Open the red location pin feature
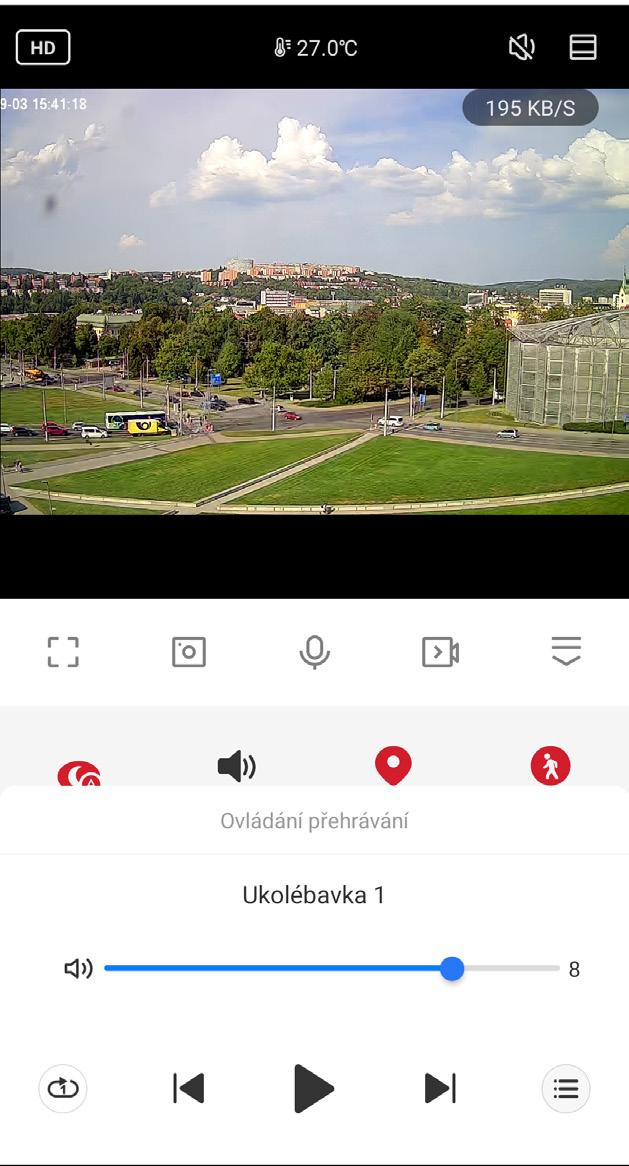629x1166 pixels. click(x=393, y=767)
